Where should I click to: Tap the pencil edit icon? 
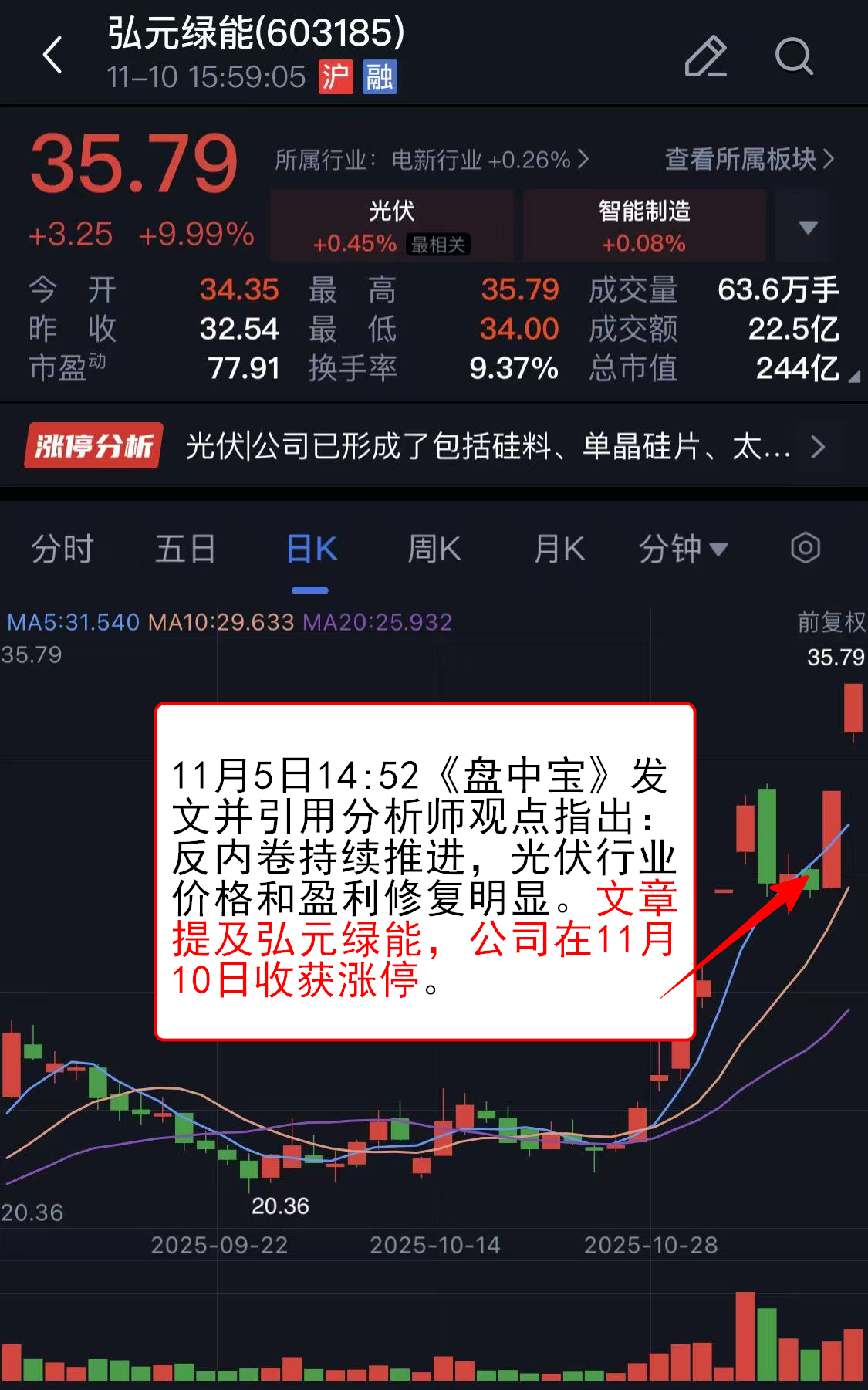click(705, 56)
